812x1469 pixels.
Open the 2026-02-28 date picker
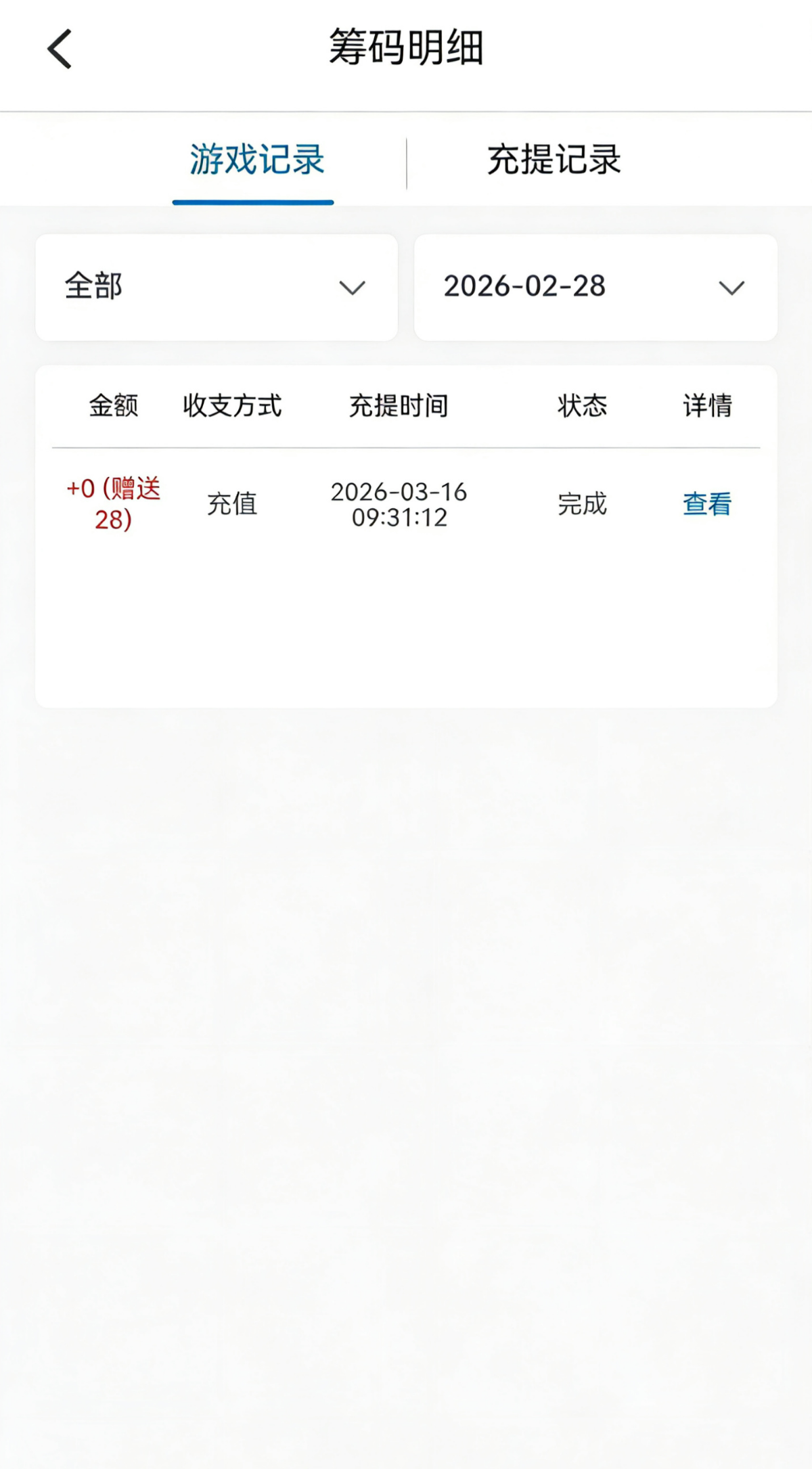pos(595,288)
